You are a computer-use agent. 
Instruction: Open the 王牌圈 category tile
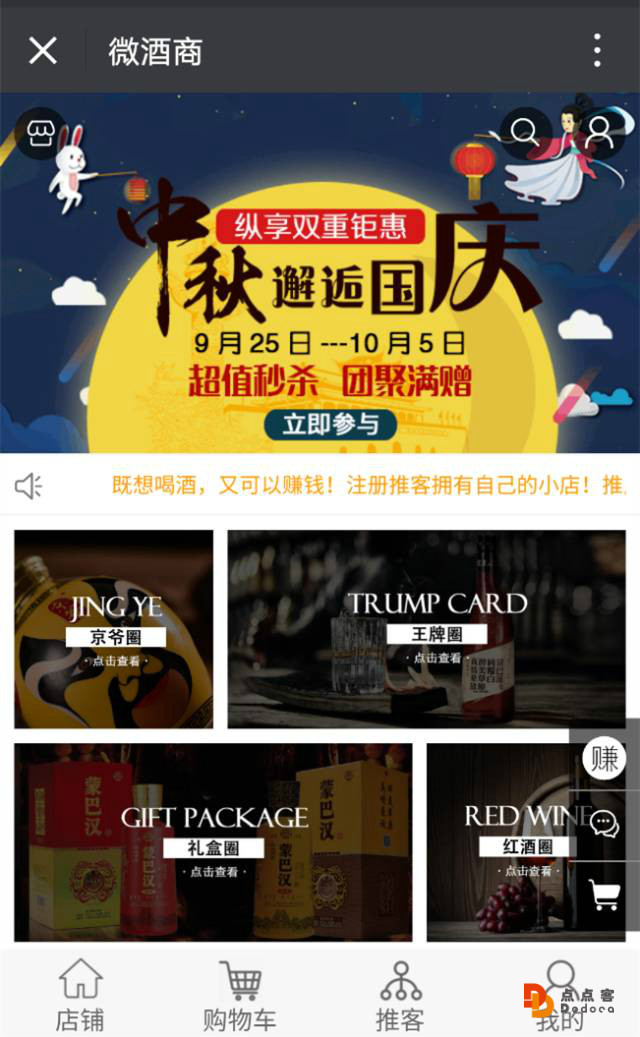(427, 629)
